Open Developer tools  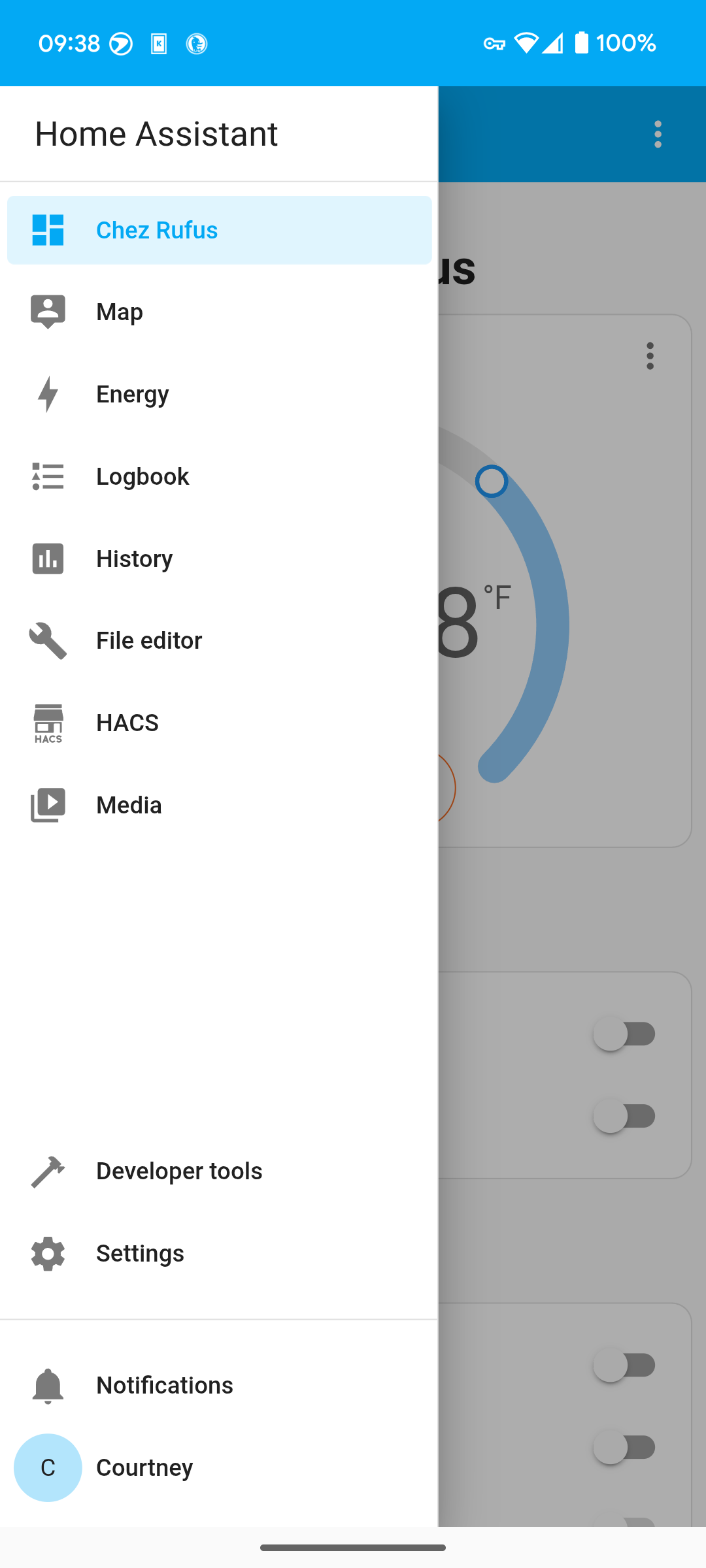click(x=219, y=1171)
